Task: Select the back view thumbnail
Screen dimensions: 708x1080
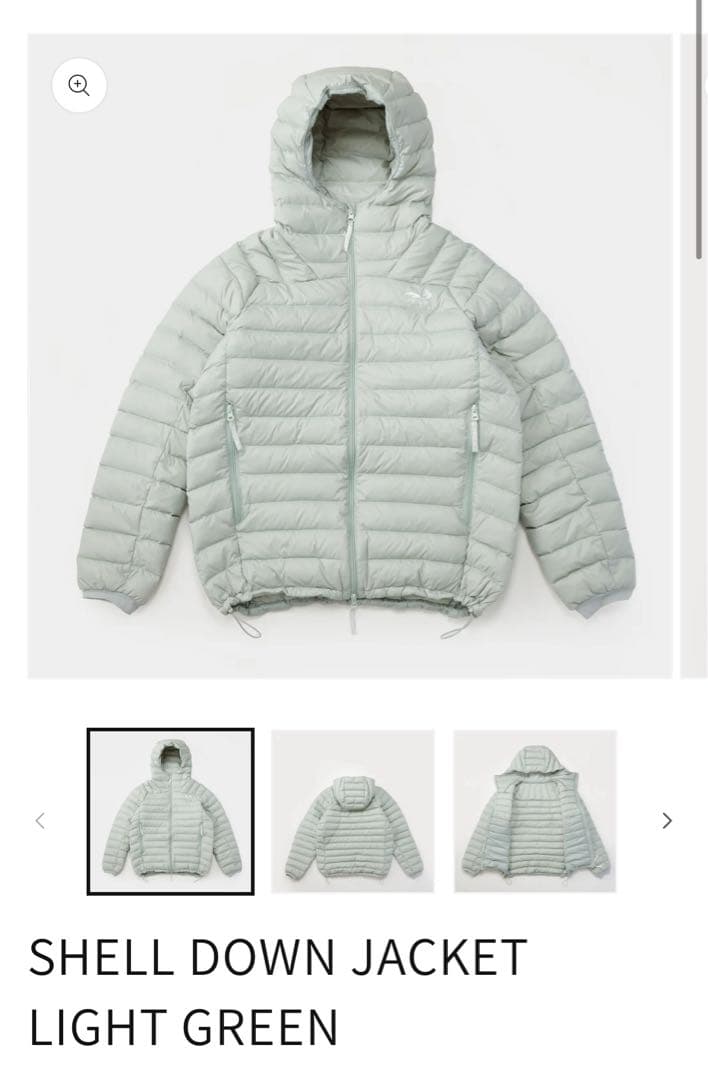Action: point(353,811)
